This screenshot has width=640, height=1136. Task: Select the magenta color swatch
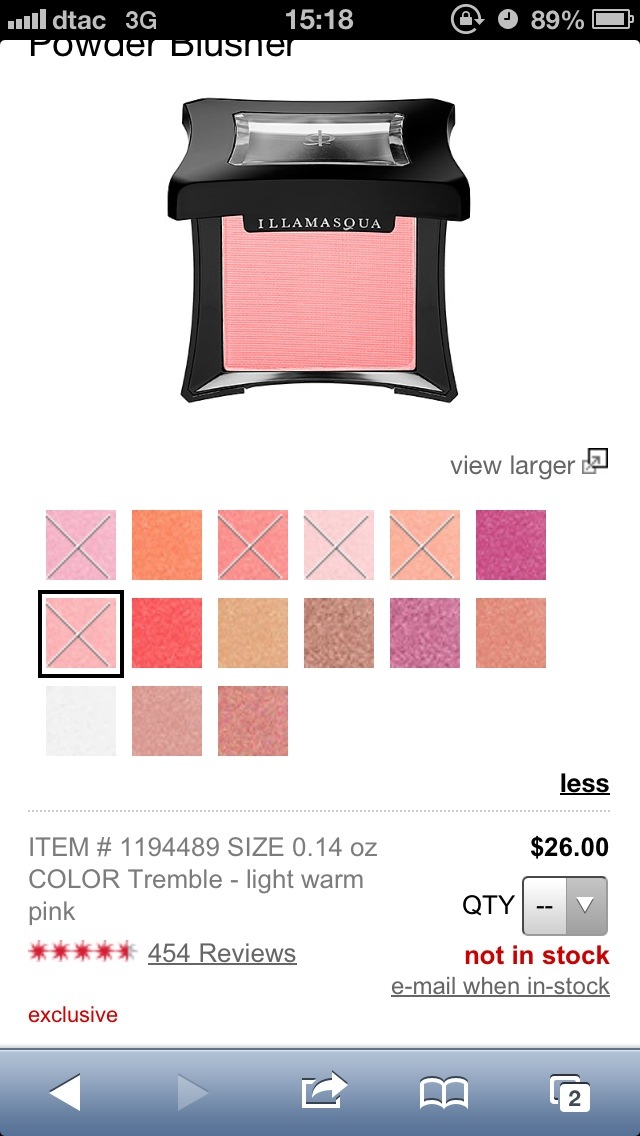(511, 545)
